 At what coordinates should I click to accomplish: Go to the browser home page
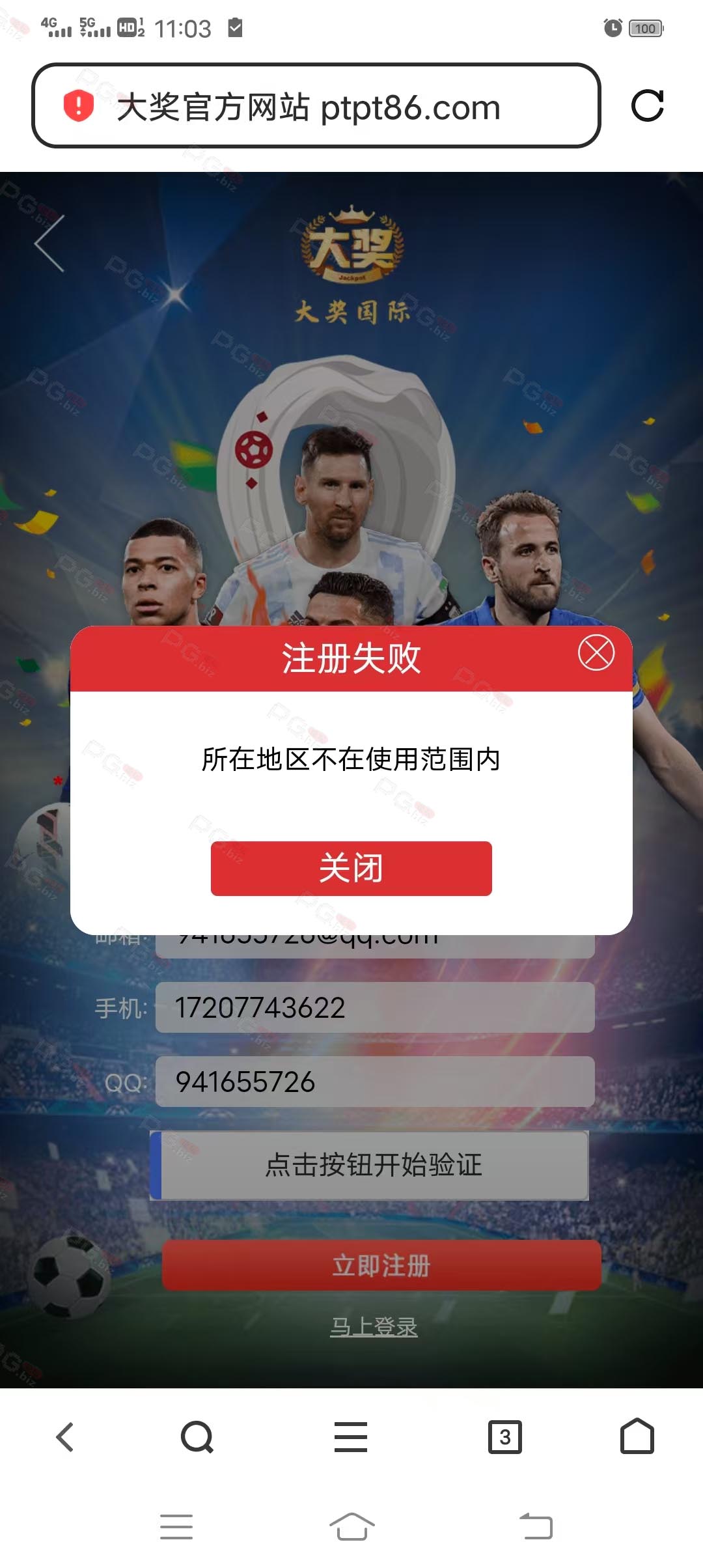click(637, 1436)
